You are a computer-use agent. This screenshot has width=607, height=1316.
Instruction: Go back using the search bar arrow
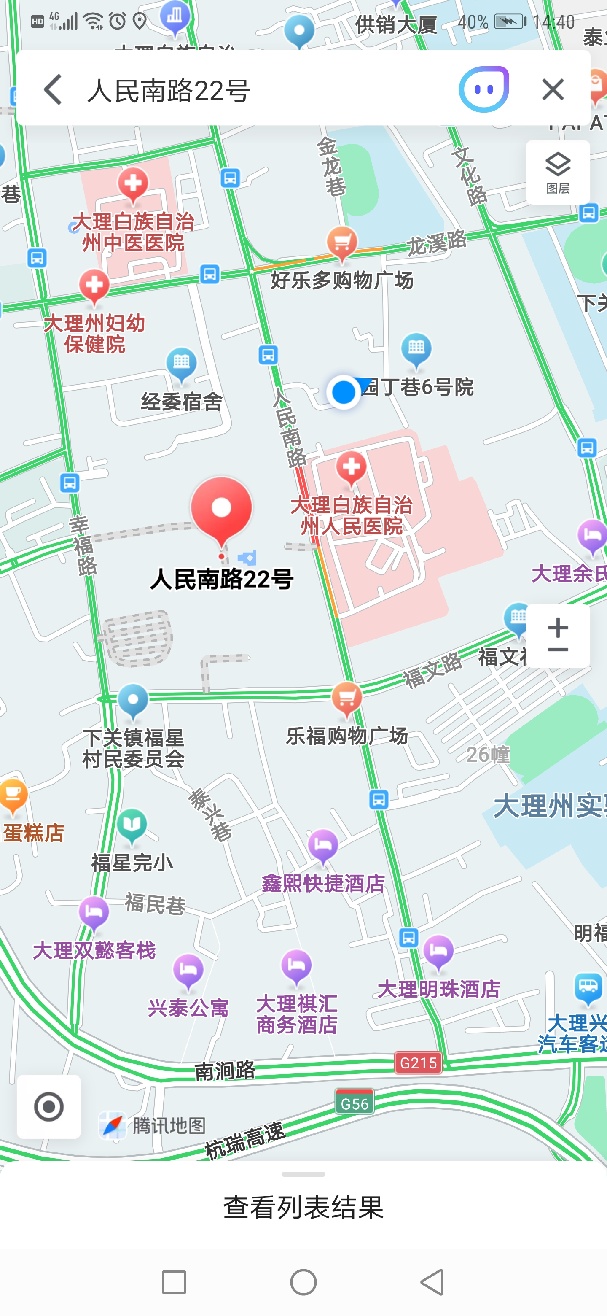(x=53, y=90)
